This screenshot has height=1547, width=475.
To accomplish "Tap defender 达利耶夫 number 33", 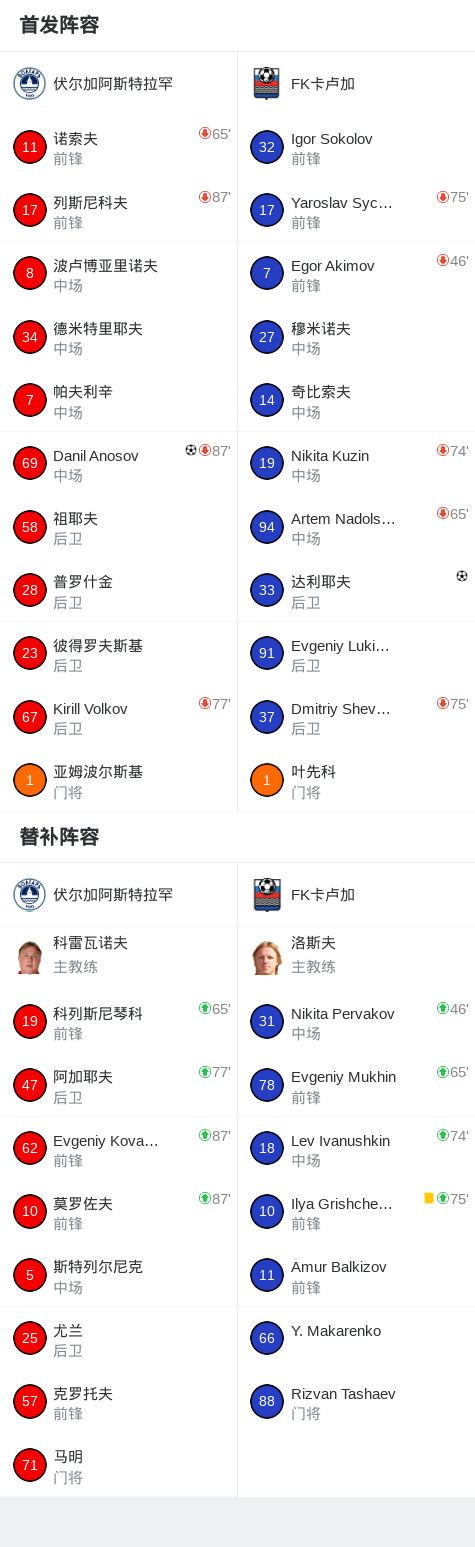I will [x=356, y=591].
